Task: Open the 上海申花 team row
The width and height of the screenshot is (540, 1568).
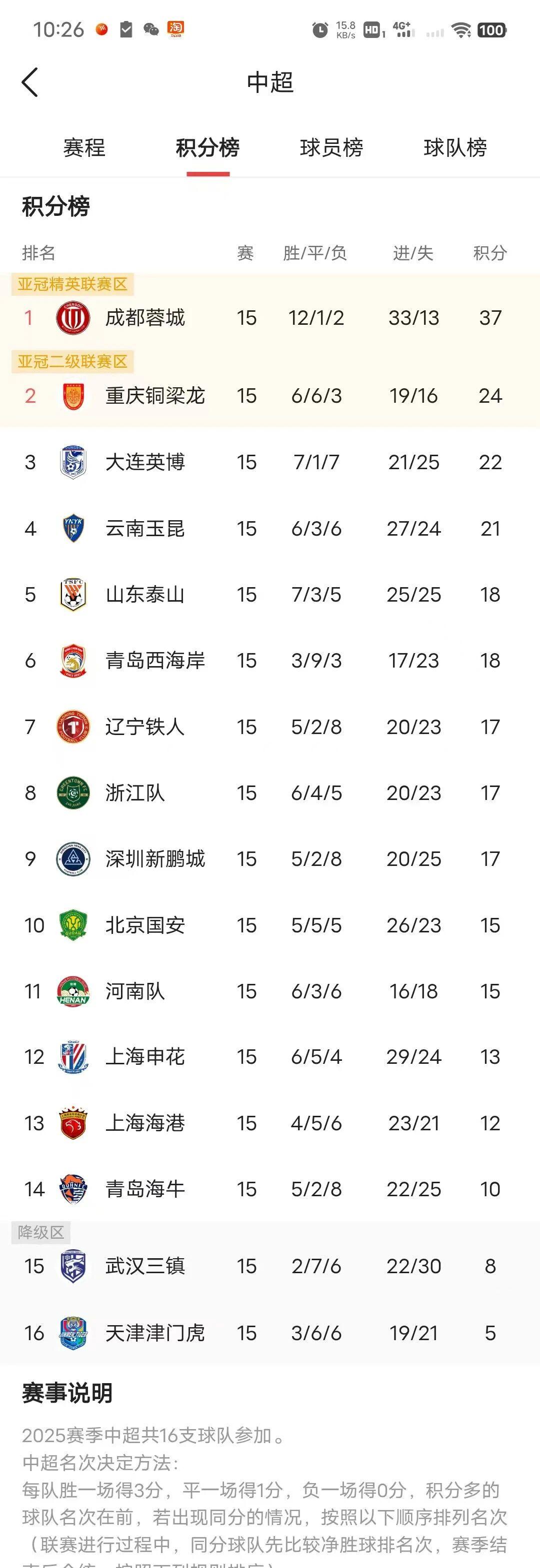Action: pyautogui.click(x=269, y=1057)
